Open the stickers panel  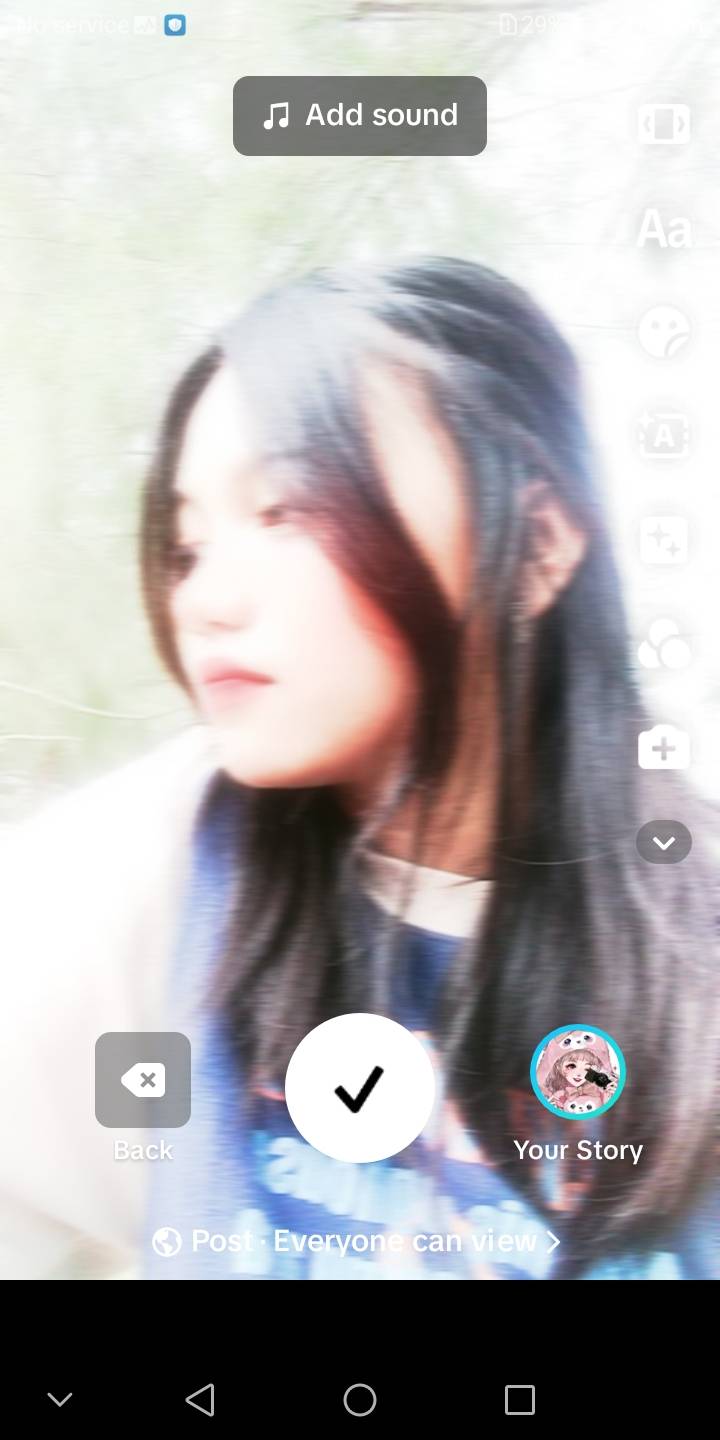664,332
